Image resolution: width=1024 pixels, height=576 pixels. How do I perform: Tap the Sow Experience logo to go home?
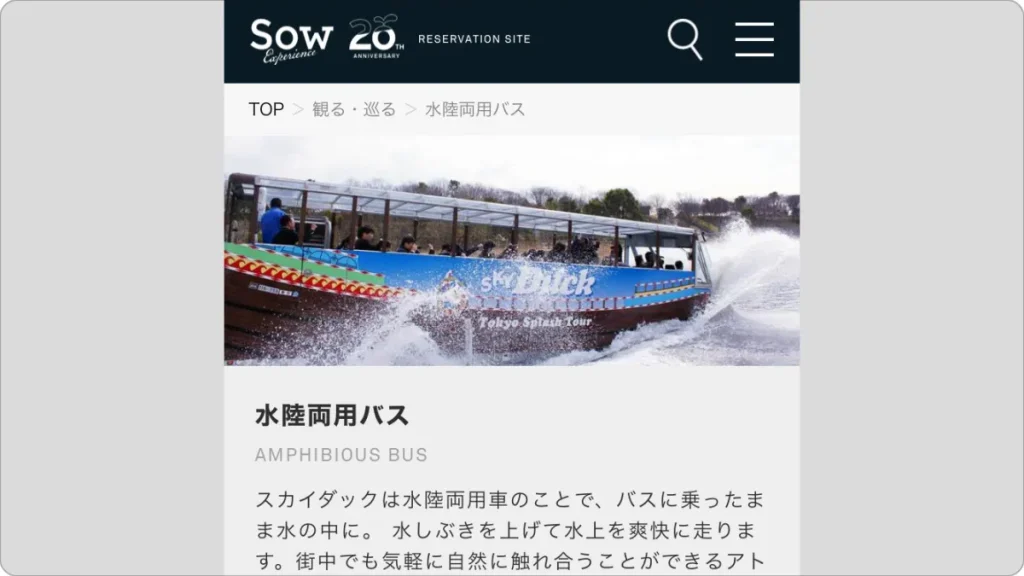pos(291,40)
